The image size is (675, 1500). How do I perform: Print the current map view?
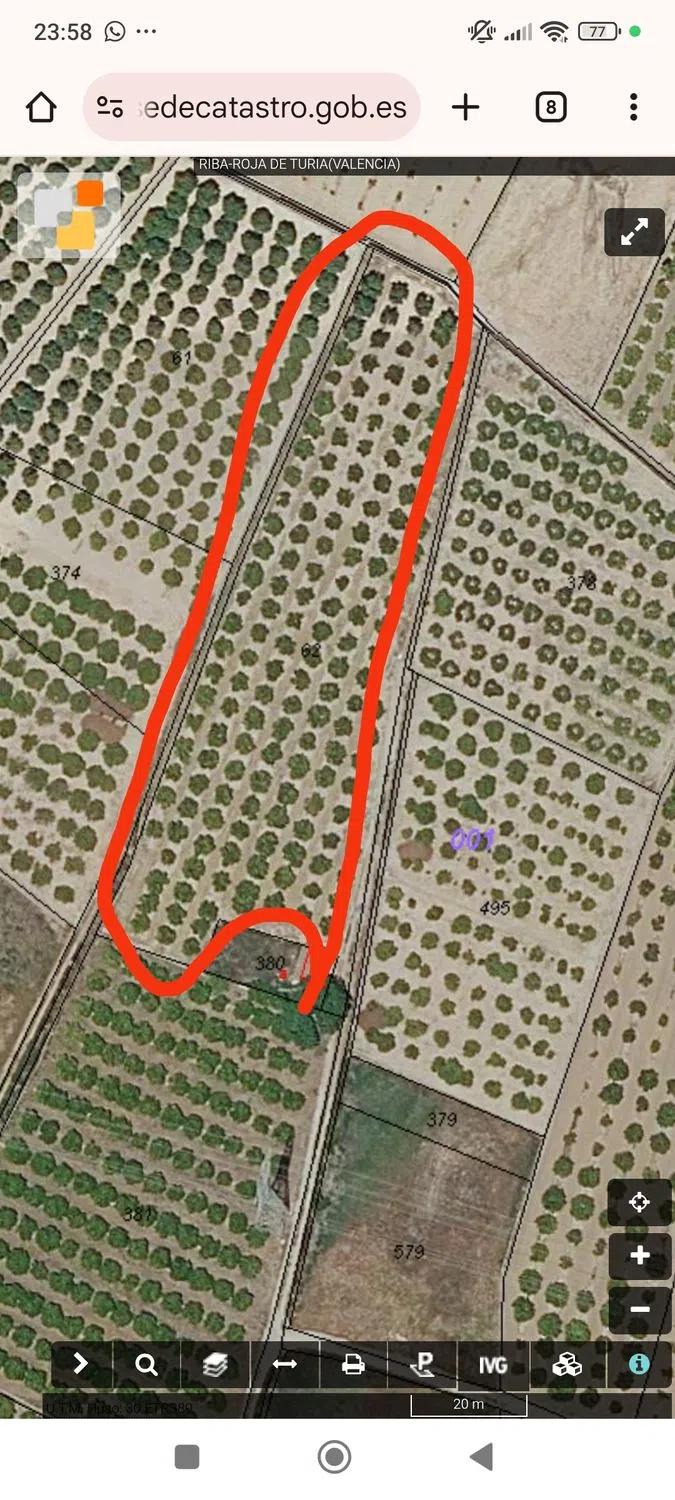[353, 1364]
